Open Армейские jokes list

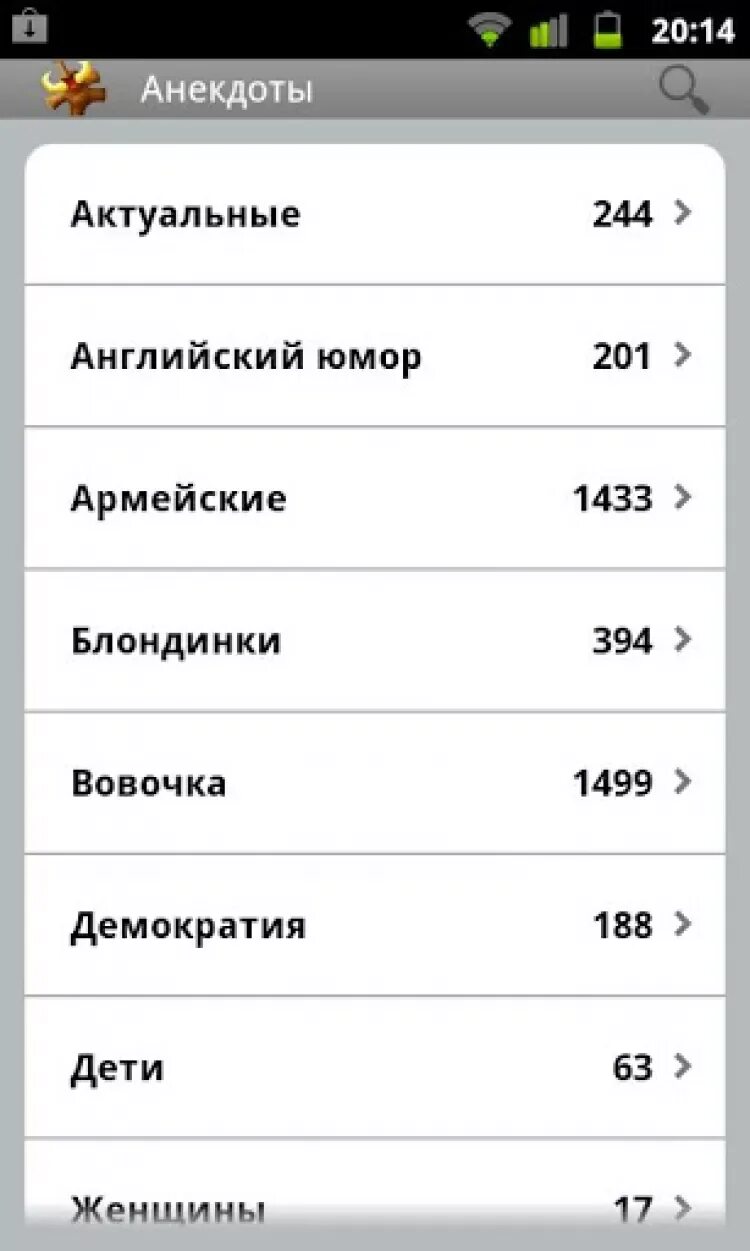click(375, 498)
